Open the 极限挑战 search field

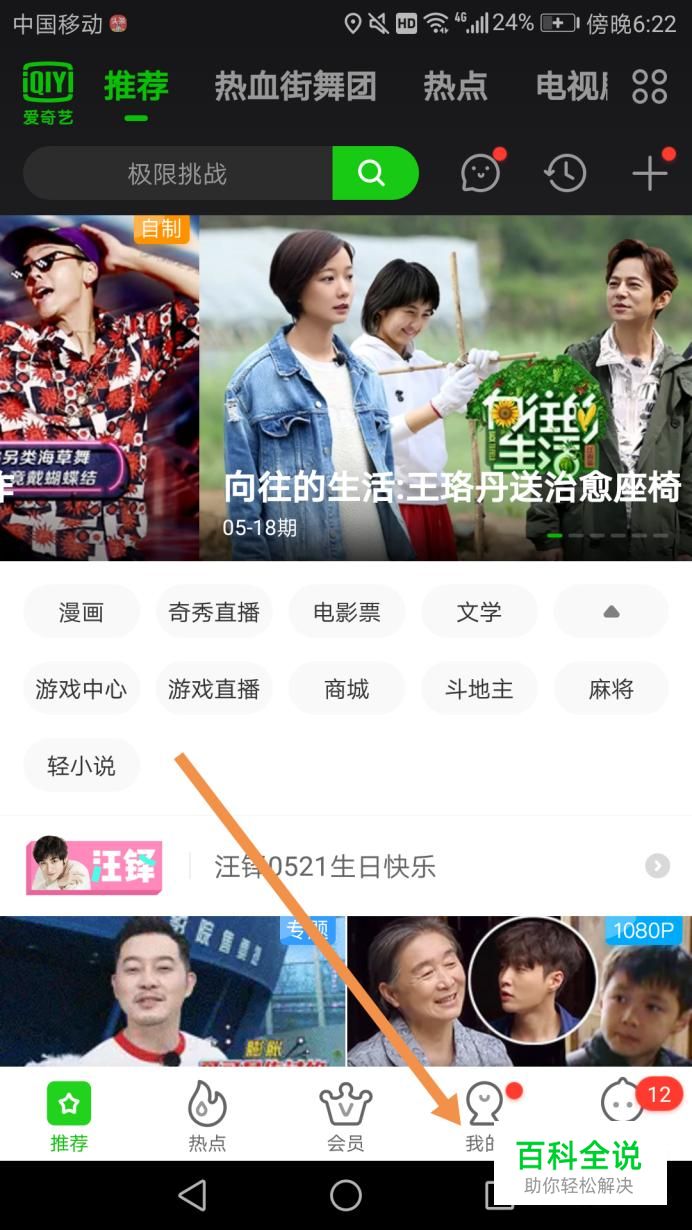coord(178,174)
